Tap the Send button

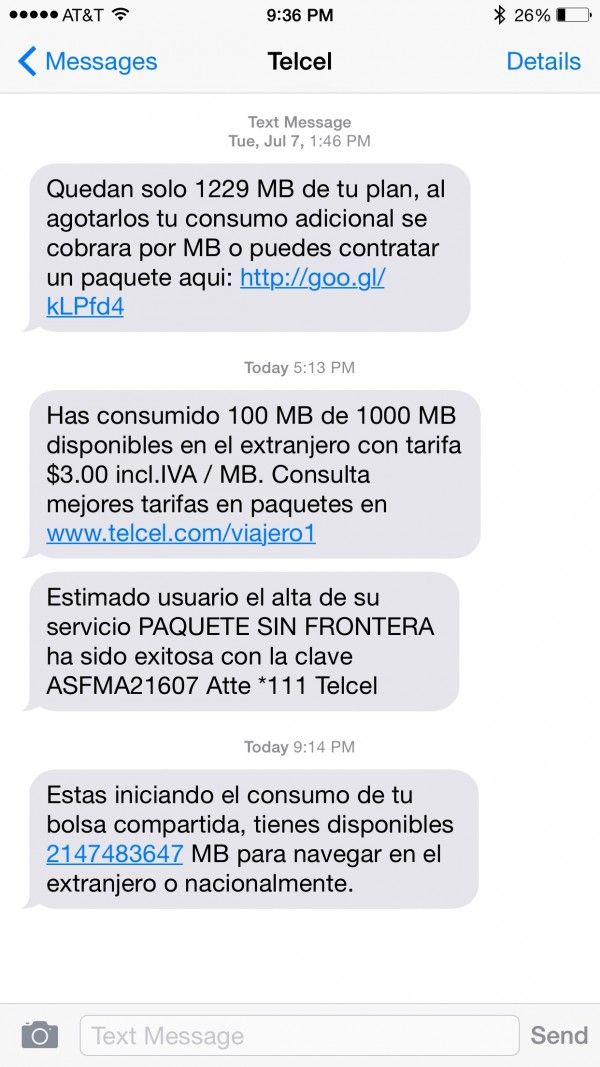tap(559, 1036)
